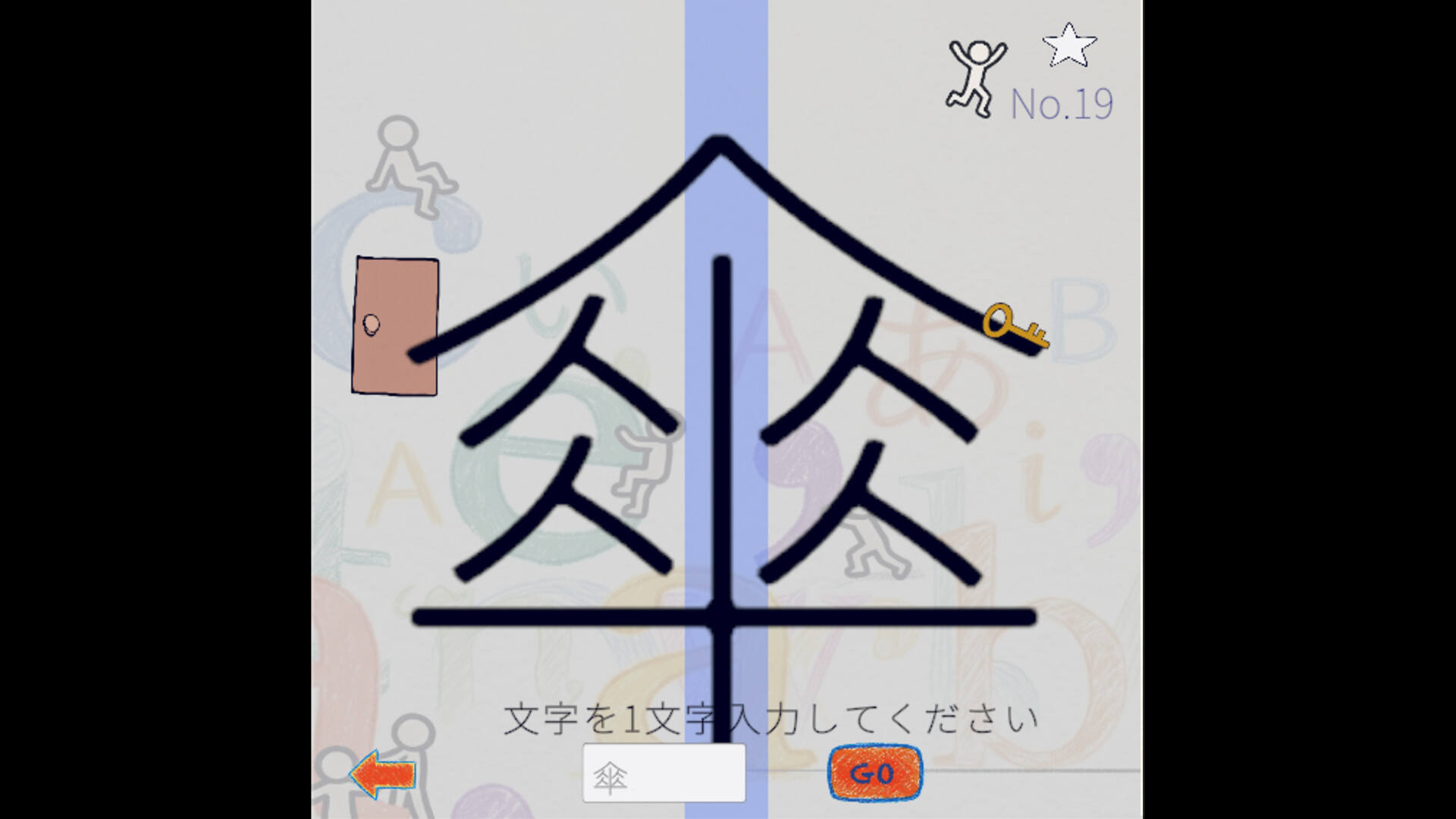Tap the character input field
The height and width of the screenshot is (819, 1456).
point(664,773)
